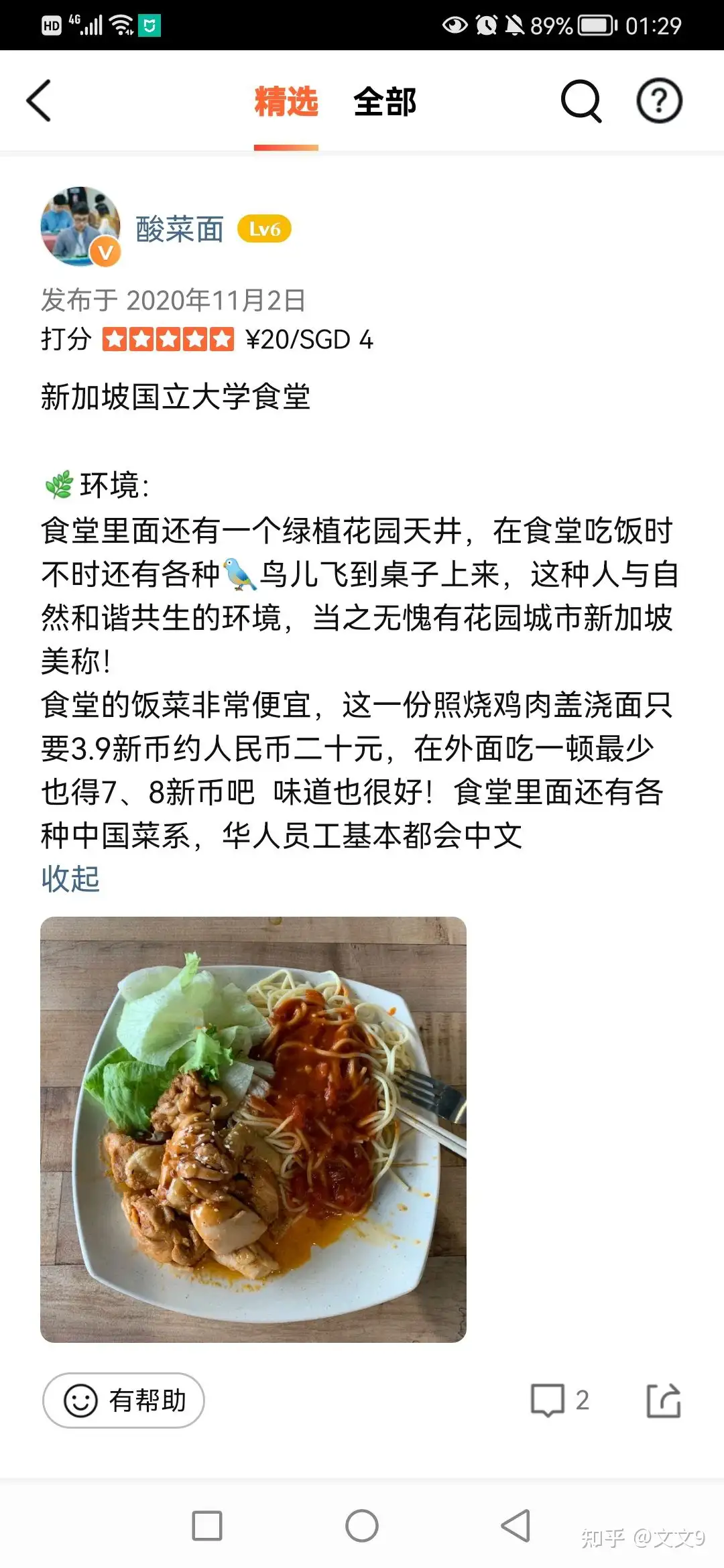Open the search icon
This screenshot has height=1568, width=724.
click(x=581, y=101)
